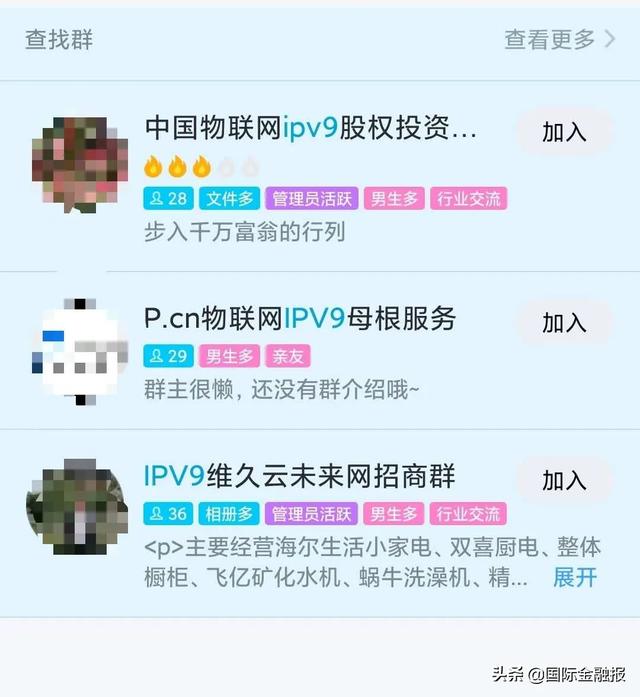Open 查看更多 to see more groups
This screenshot has width=640, height=697.
pos(559,39)
